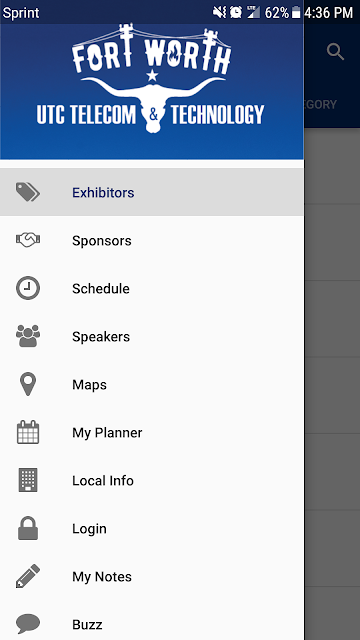Tap the search magnifier icon
This screenshot has width=360, height=640.
(336, 52)
